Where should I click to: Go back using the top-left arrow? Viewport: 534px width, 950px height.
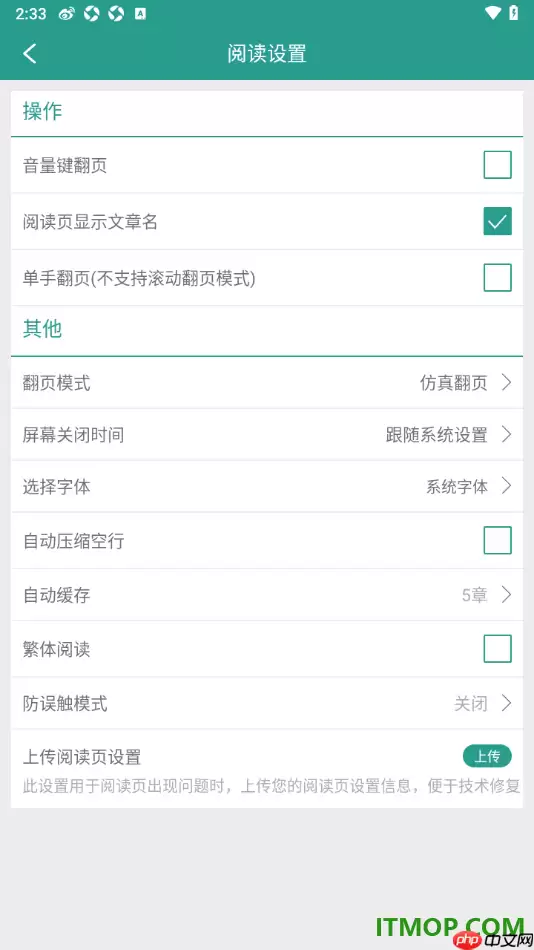coord(30,53)
